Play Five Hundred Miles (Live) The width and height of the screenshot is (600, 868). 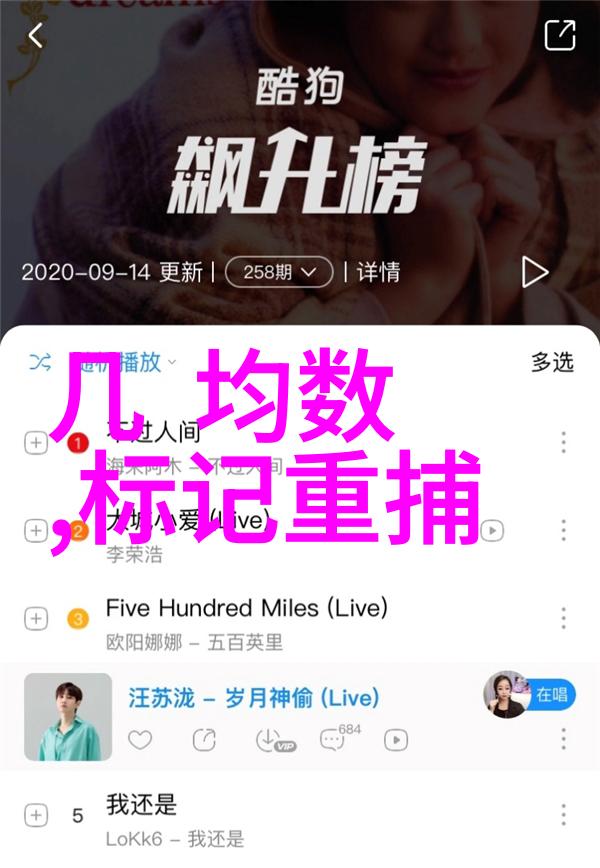(246, 608)
